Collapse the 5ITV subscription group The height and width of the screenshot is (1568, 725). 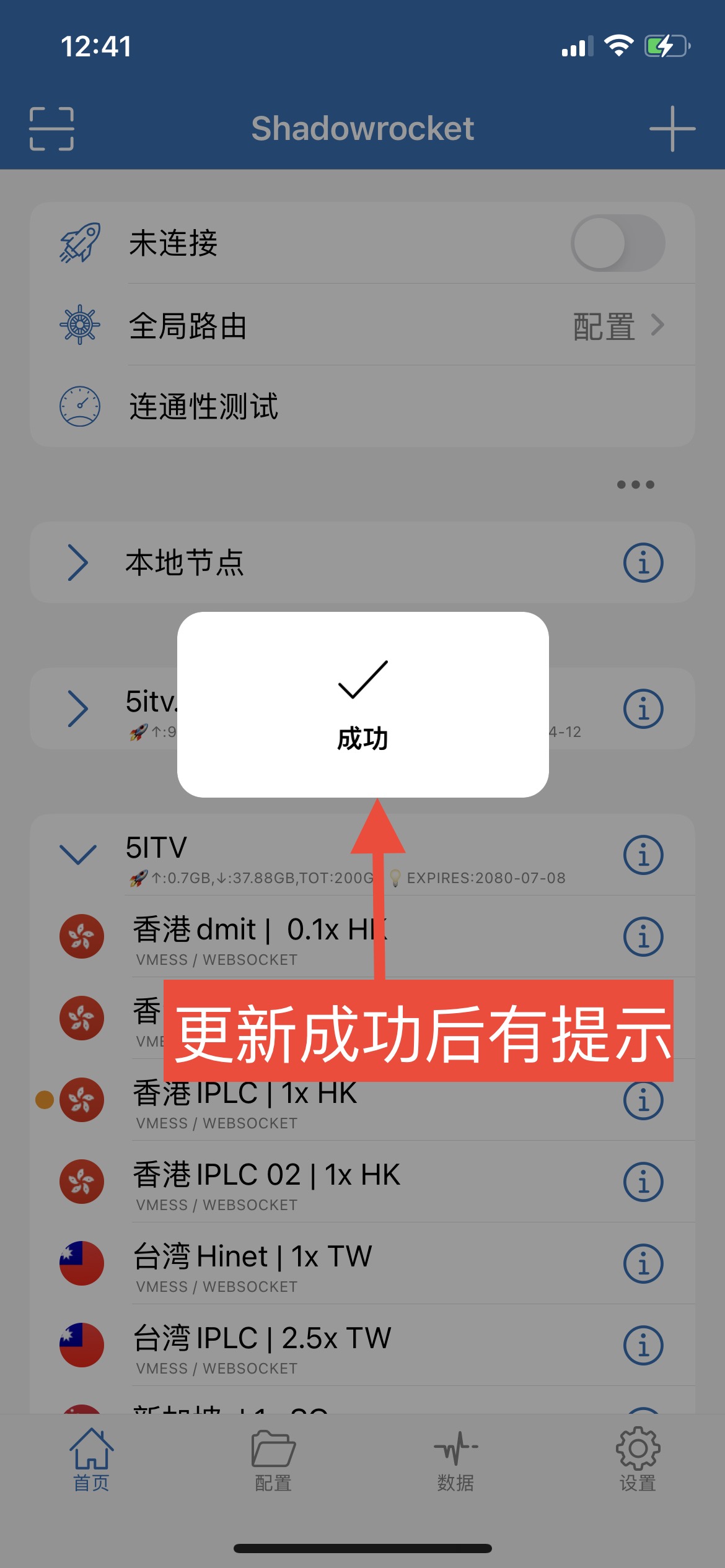(x=78, y=855)
